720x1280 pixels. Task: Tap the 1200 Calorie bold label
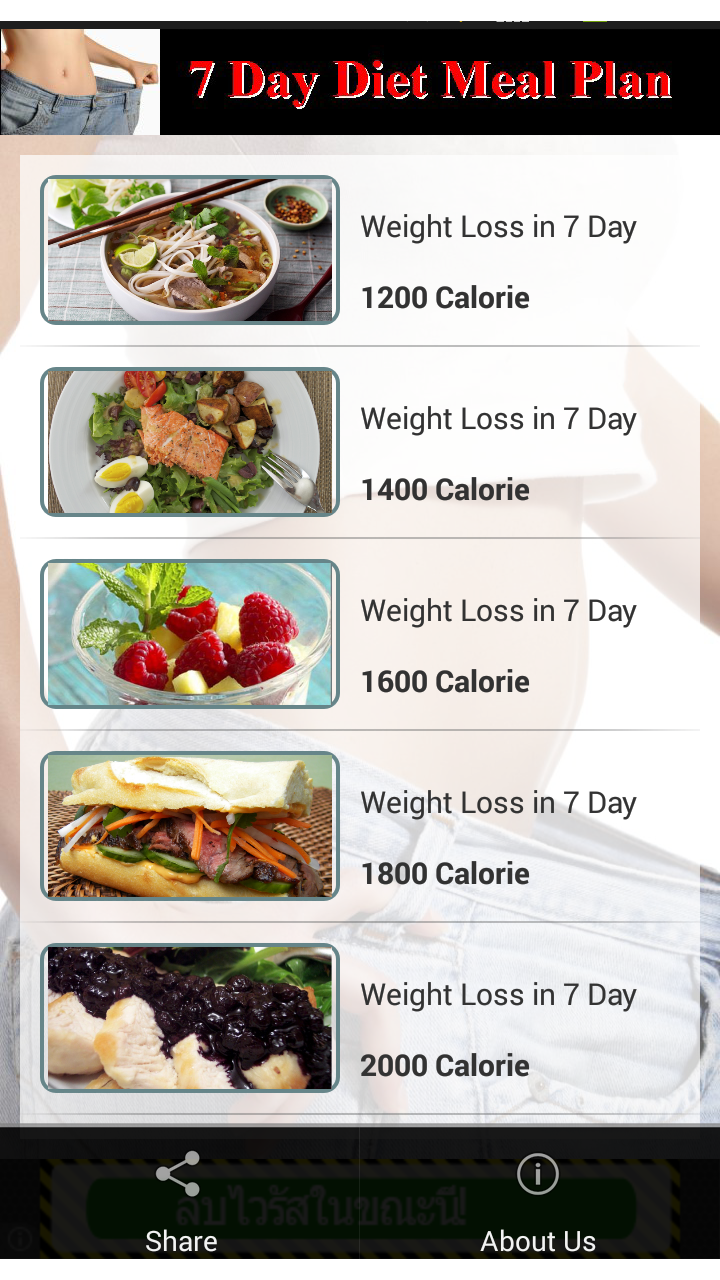point(444,297)
